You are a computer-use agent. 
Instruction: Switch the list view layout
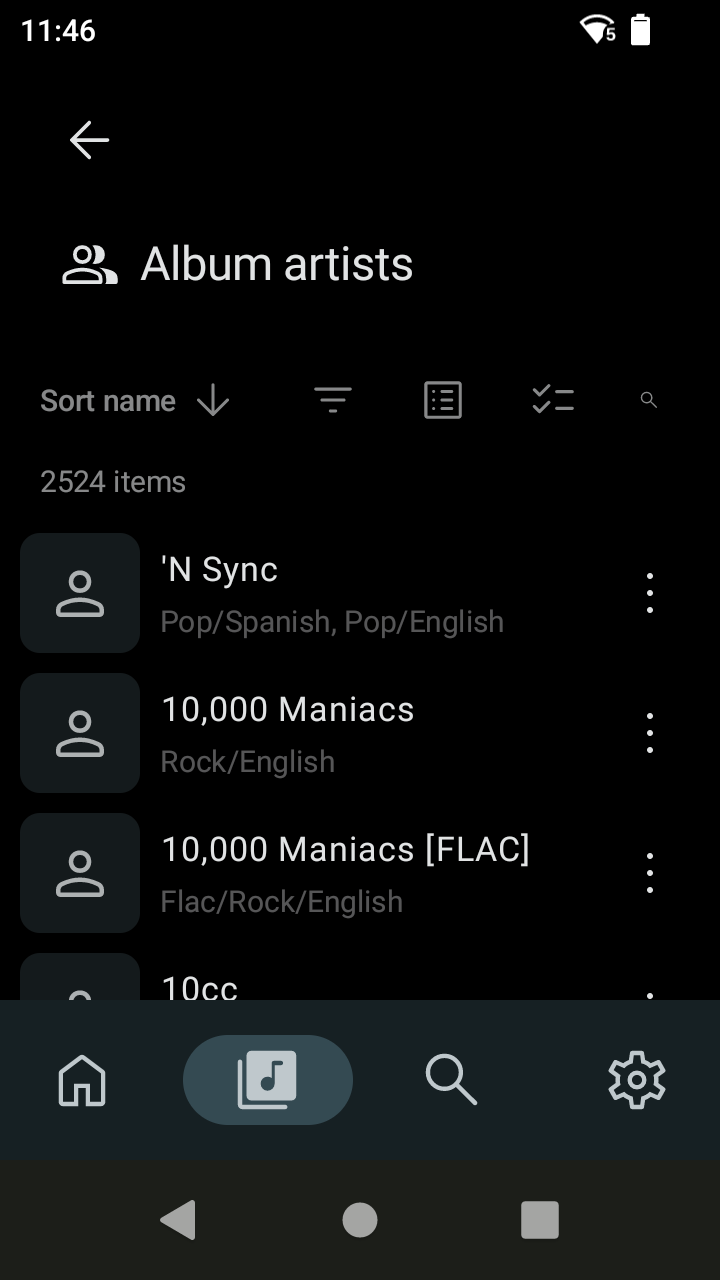[443, 400]
